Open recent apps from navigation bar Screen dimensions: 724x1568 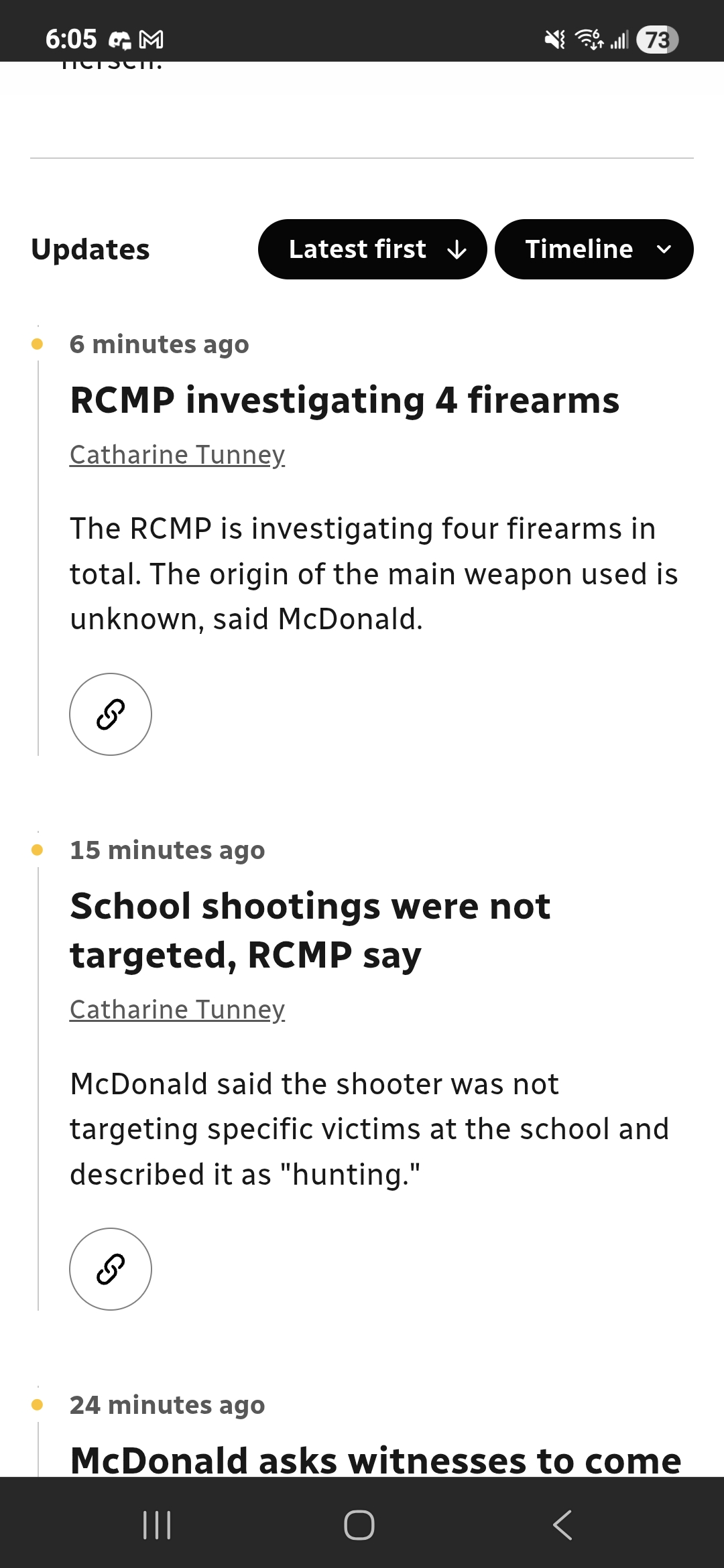[x=158, y=1525]
